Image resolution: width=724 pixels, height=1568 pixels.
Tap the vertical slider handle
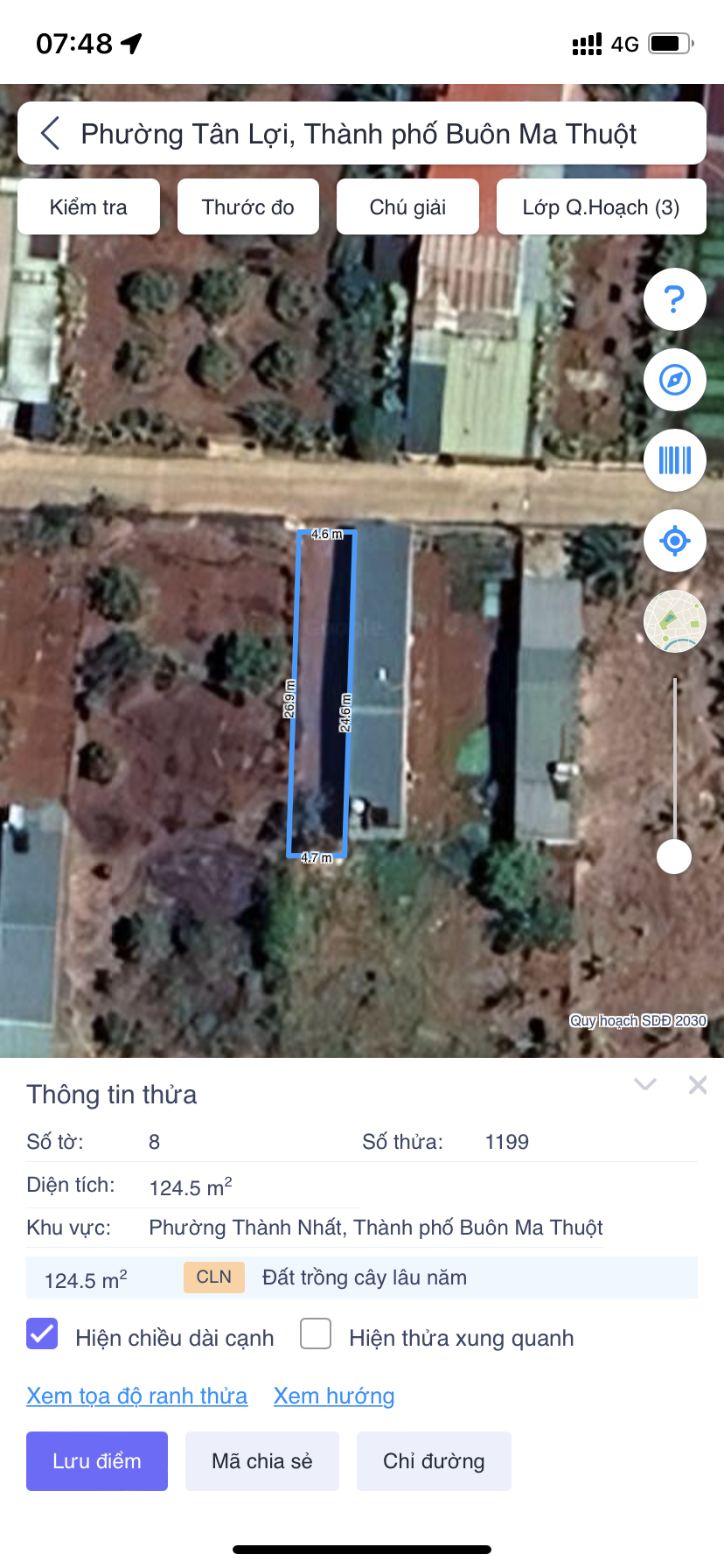pos(674,856)
